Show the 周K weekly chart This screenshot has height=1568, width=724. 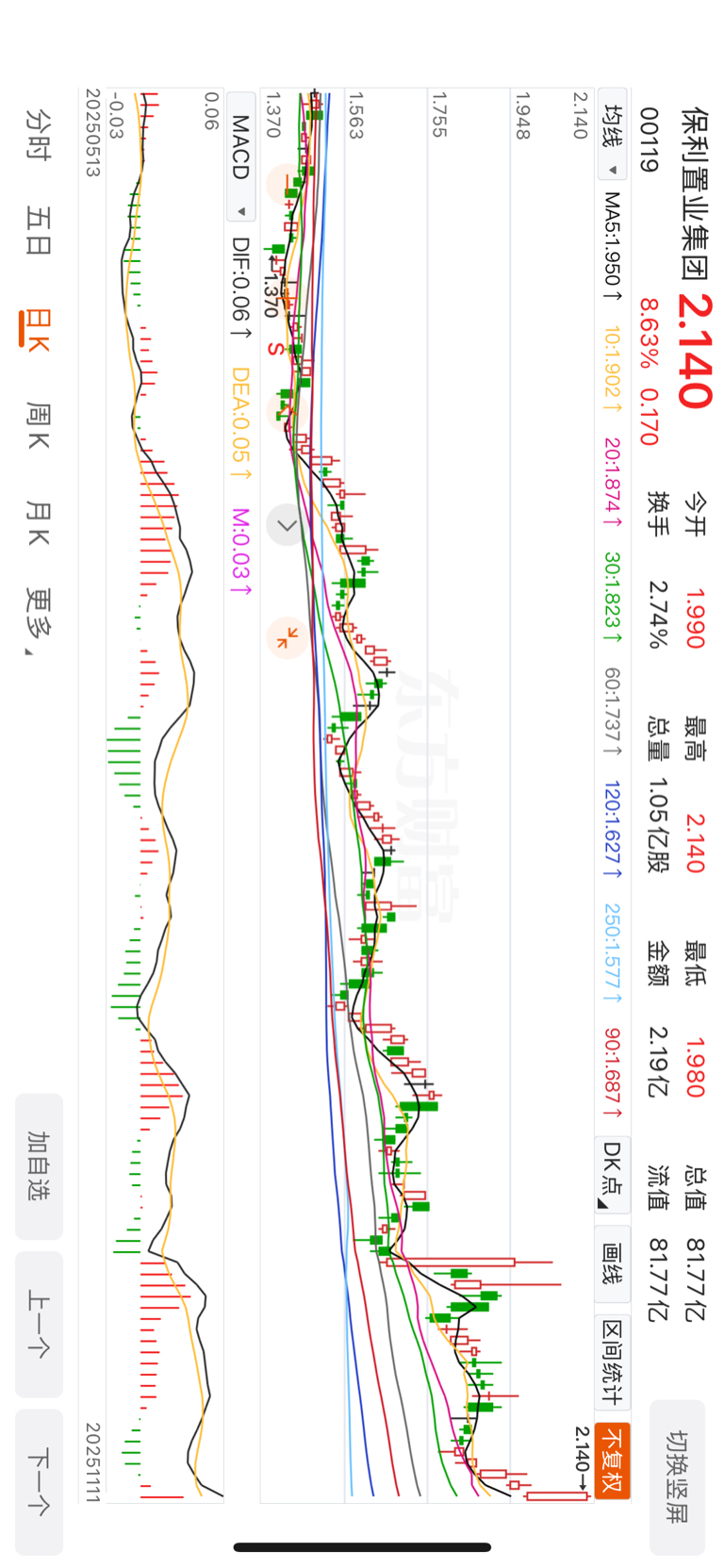point(39,425)
